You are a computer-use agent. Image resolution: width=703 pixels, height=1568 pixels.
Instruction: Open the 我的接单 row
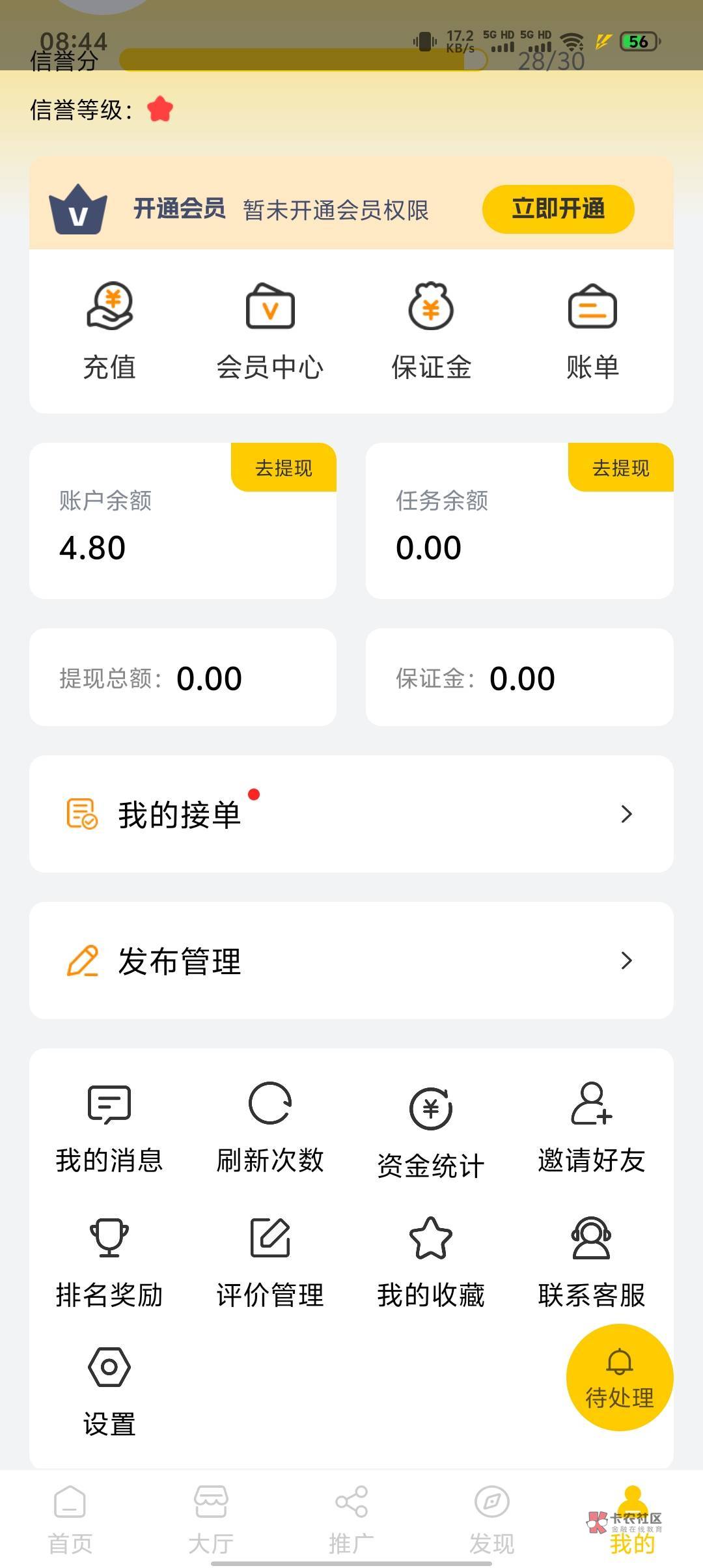pos(351,814)
